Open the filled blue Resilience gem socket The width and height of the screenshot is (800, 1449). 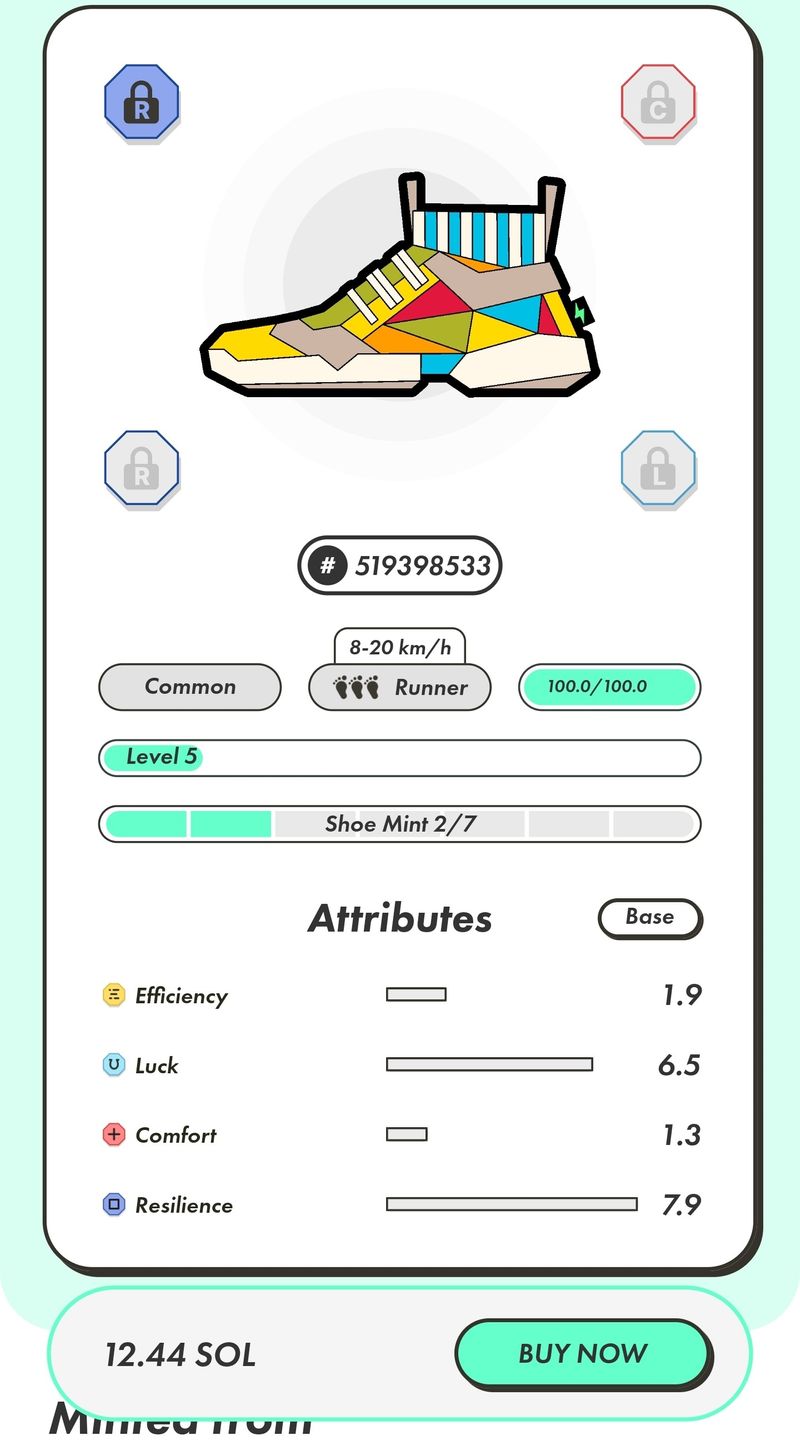[141, 102]
